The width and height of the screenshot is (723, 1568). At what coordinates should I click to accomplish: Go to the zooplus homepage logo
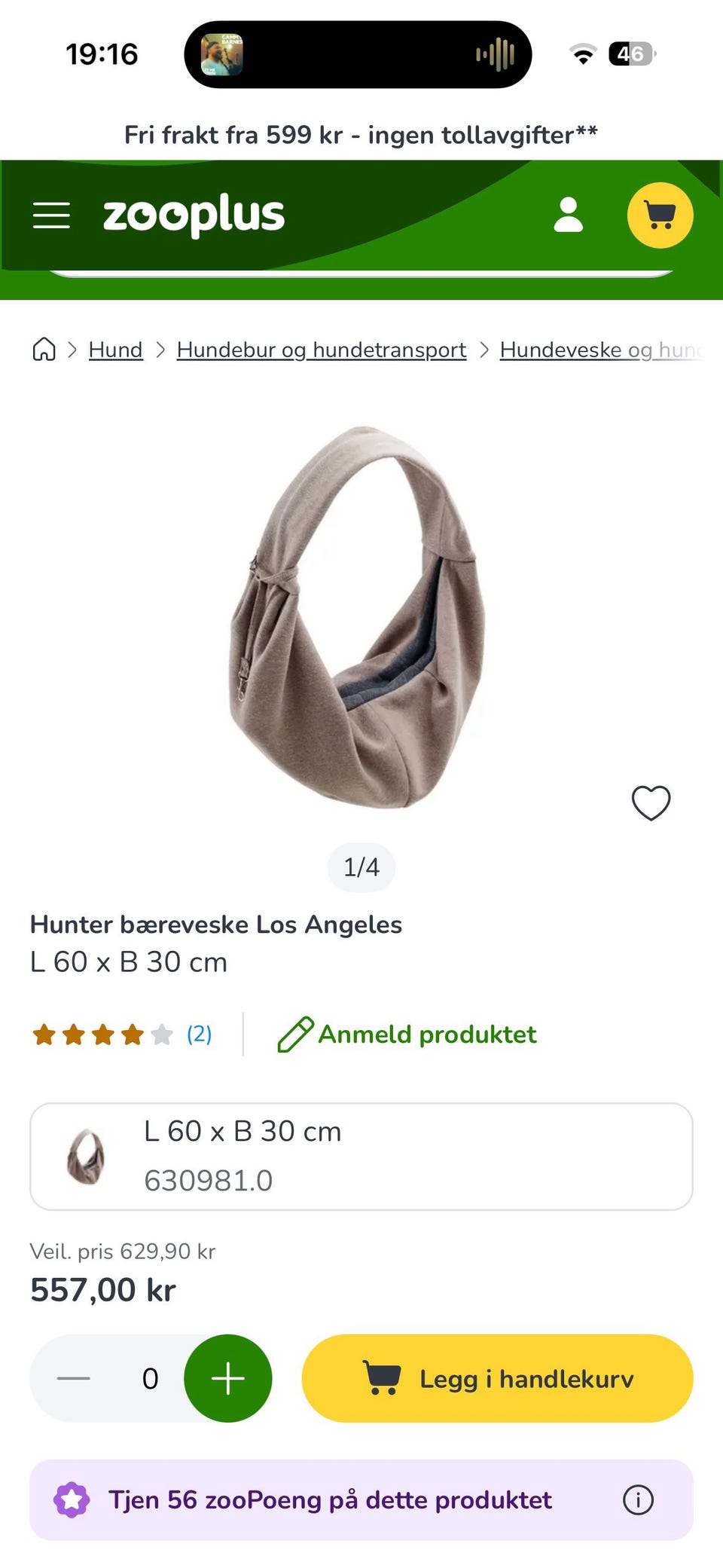(x=194, y=215)
